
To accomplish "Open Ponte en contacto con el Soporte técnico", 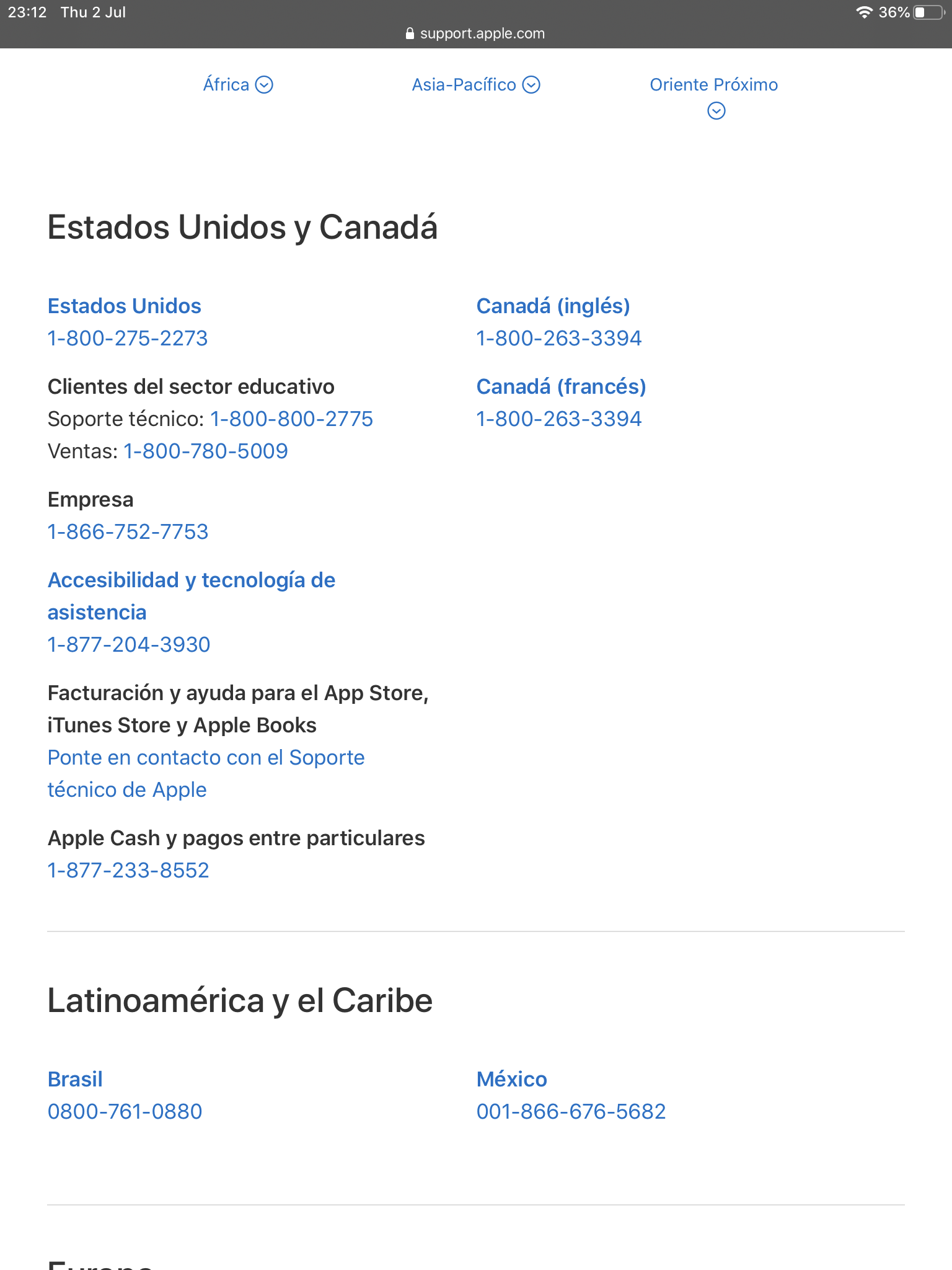I will 206,758.
